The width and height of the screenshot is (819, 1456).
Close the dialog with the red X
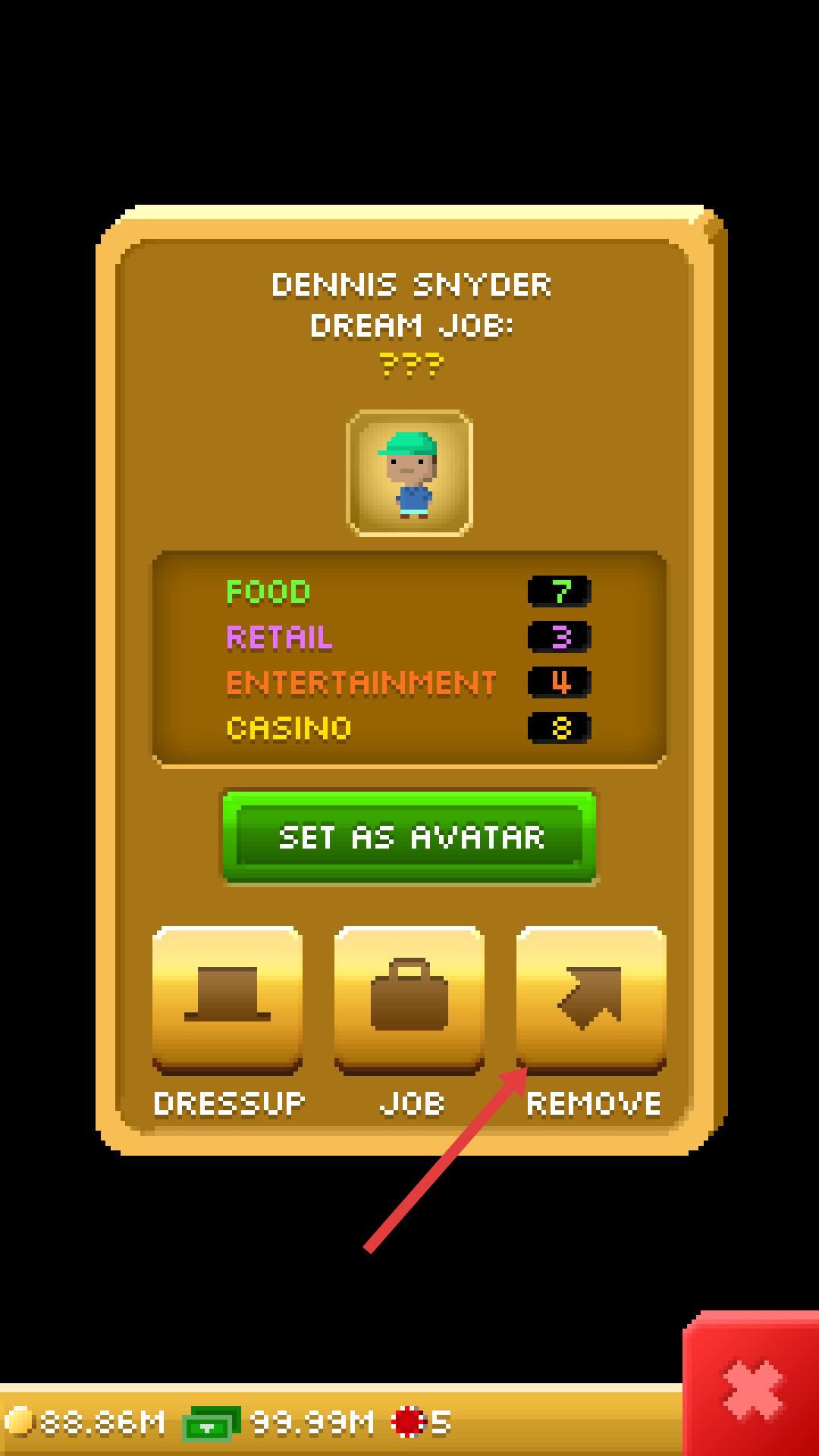[x=752, y=1389]
